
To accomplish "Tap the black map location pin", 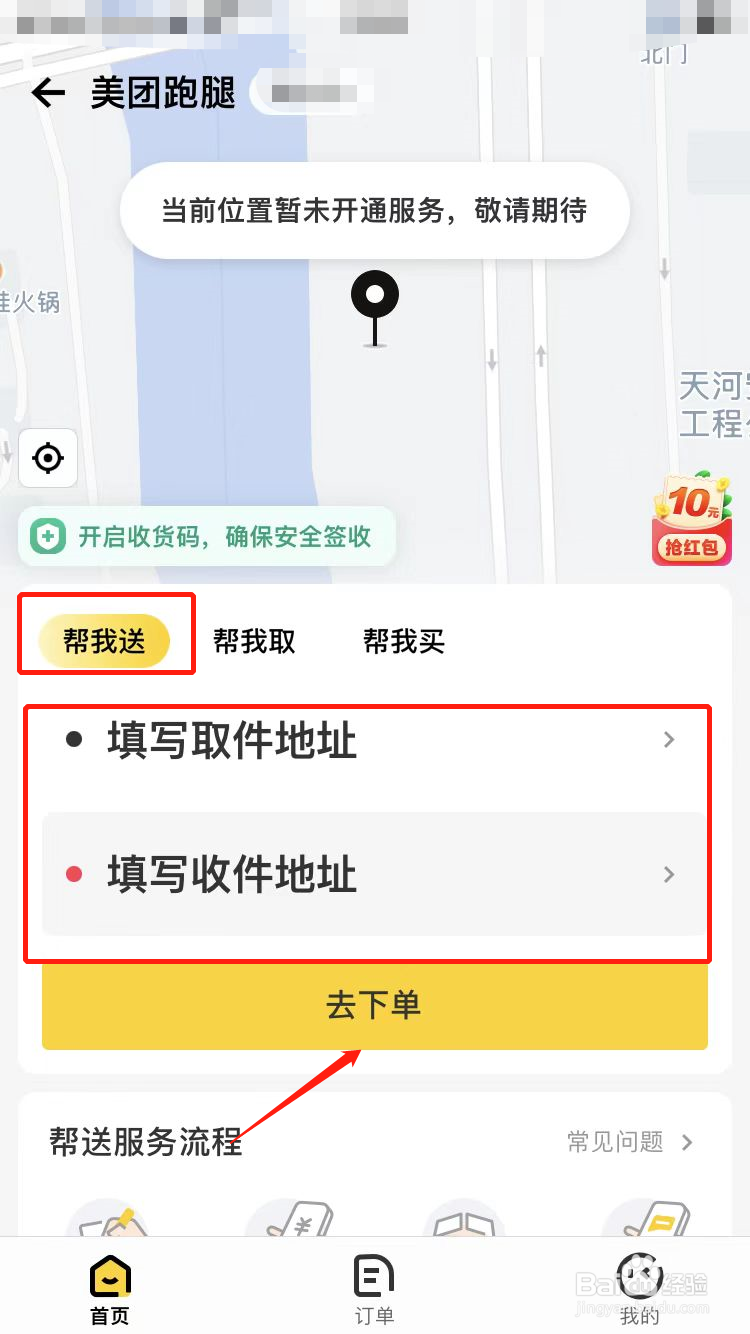I will click(x=375, y=300).
